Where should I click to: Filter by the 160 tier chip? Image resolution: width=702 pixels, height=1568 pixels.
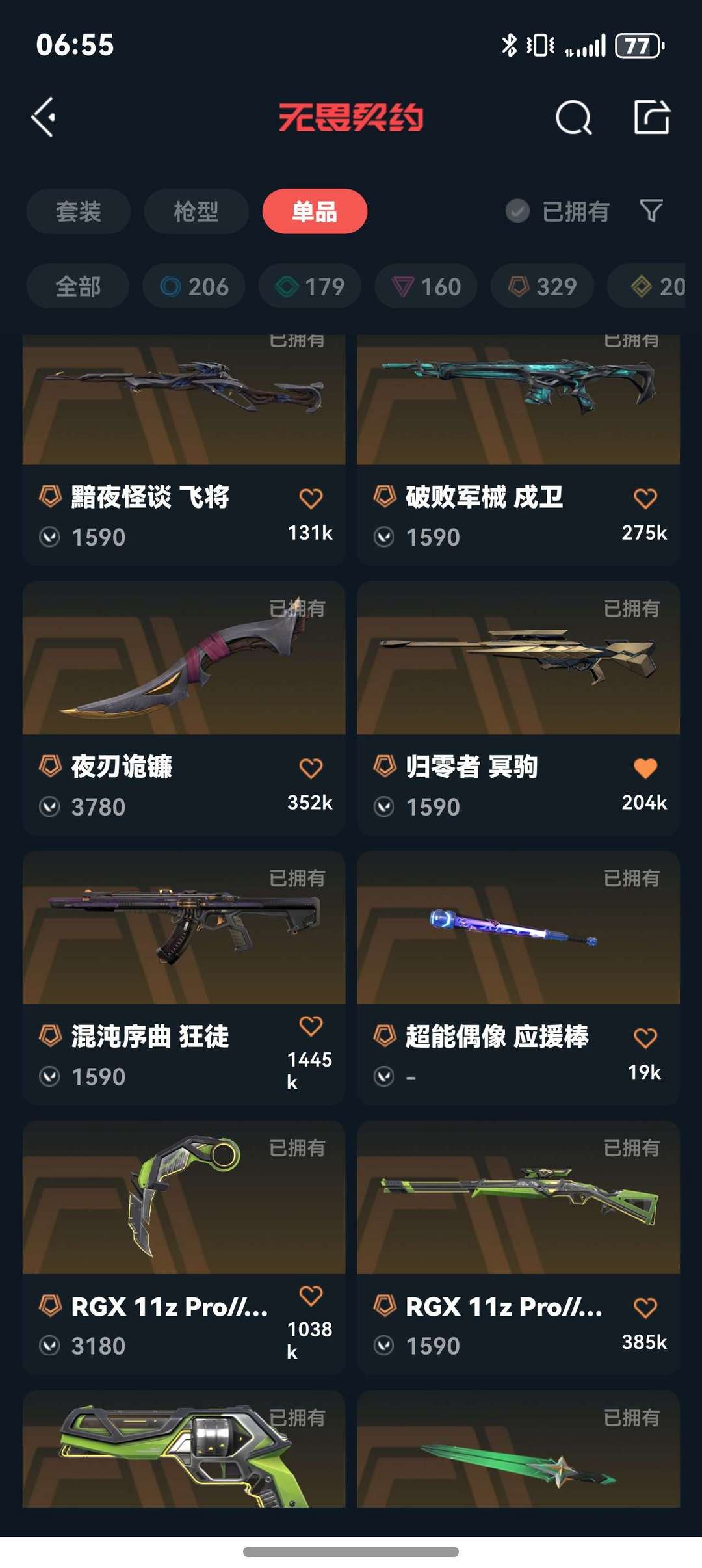[x=426, y=286]
